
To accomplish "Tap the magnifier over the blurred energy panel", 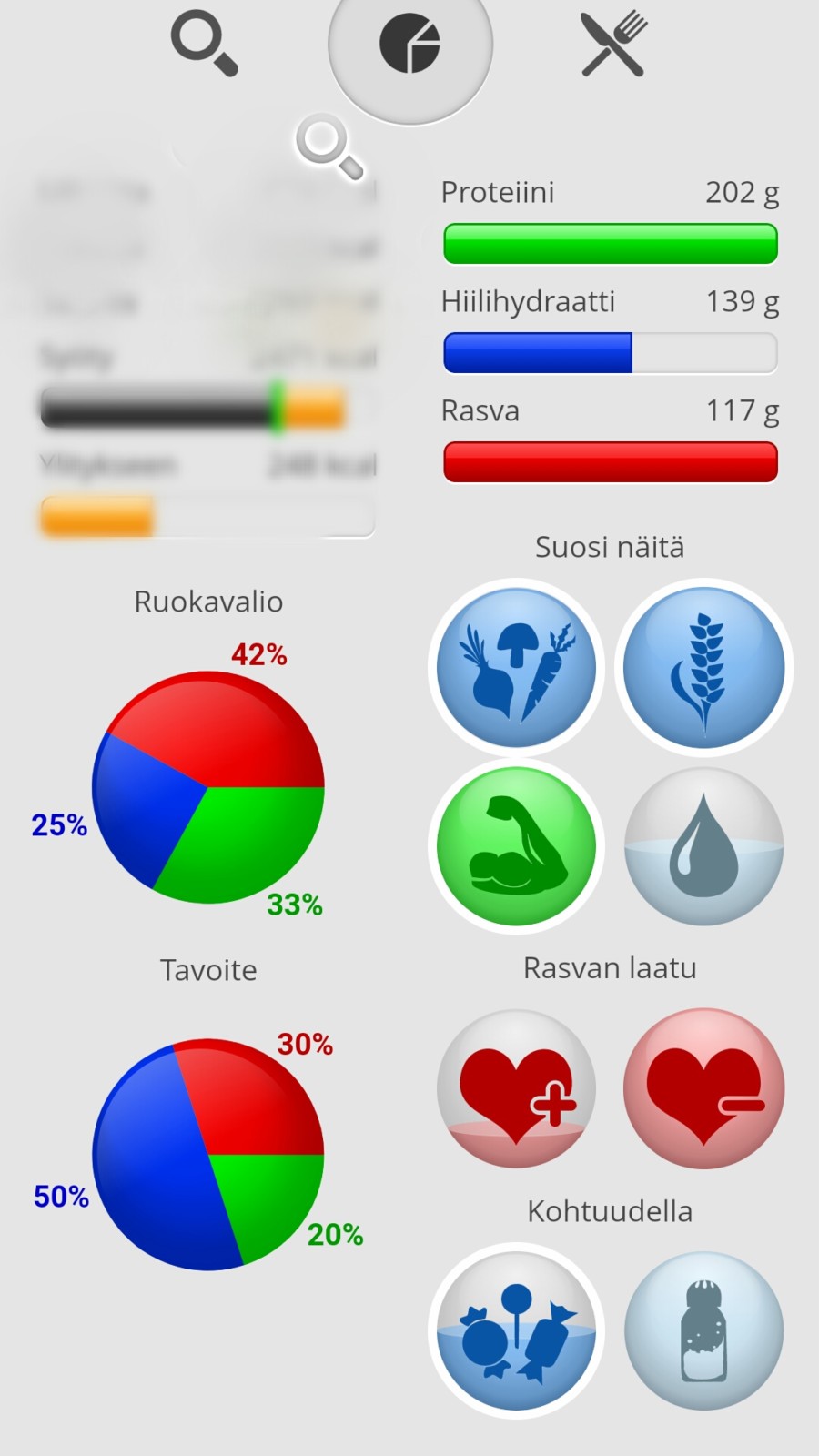I will click(329, 147).
